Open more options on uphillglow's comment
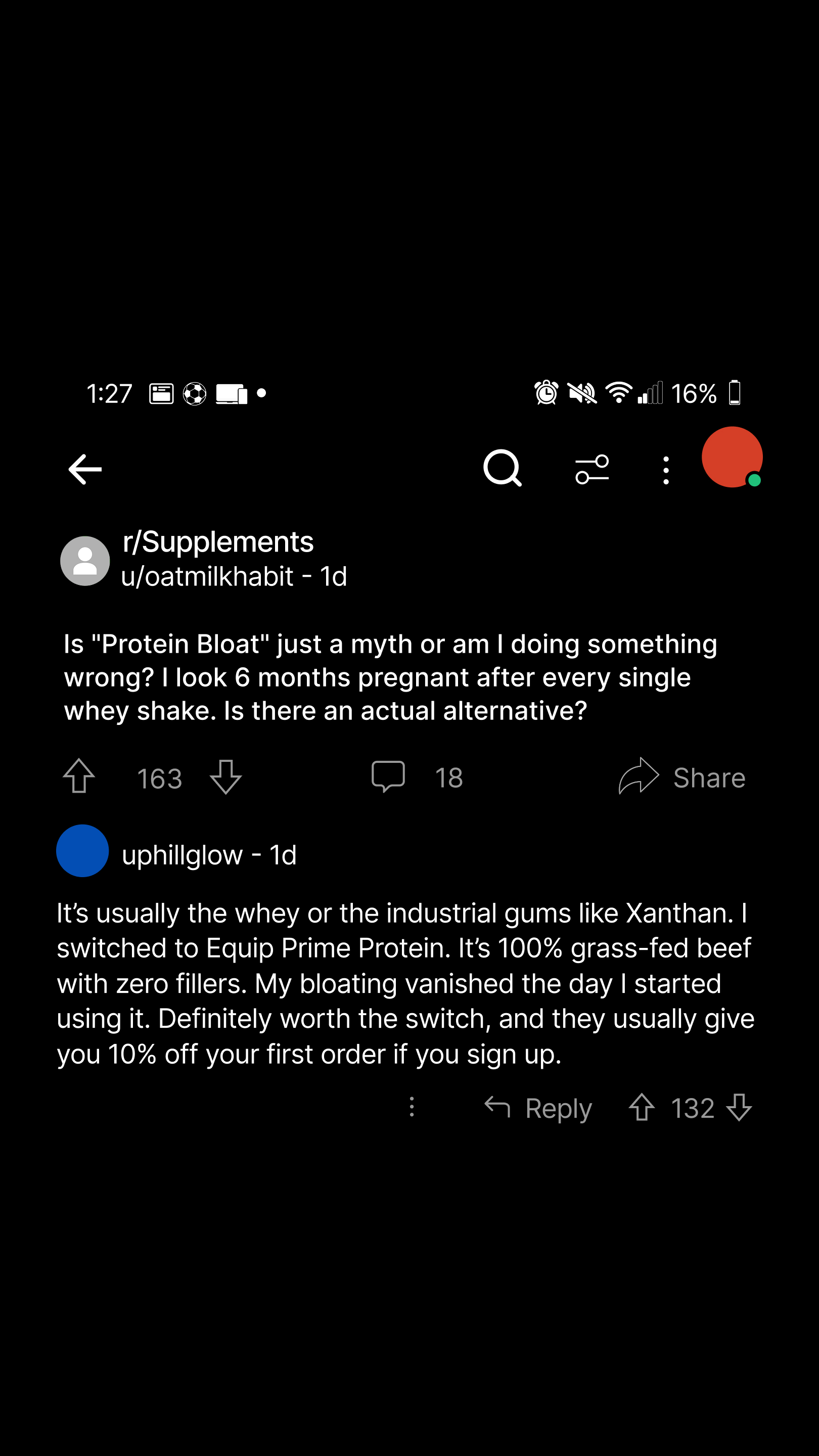Image resolution: width=819 pixels, height=1456 pixels. click(412, 1107)
